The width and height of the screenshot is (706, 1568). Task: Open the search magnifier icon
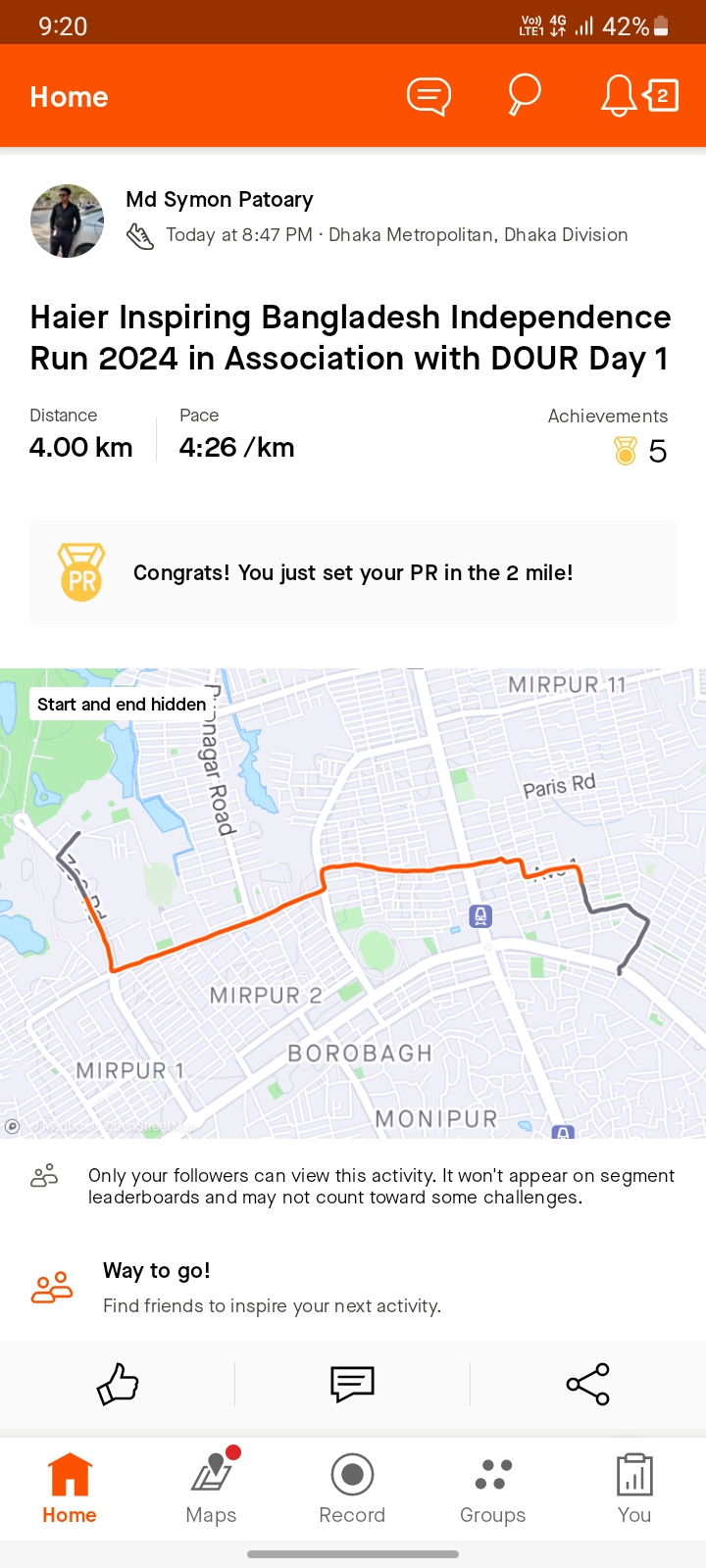point(524,96)
